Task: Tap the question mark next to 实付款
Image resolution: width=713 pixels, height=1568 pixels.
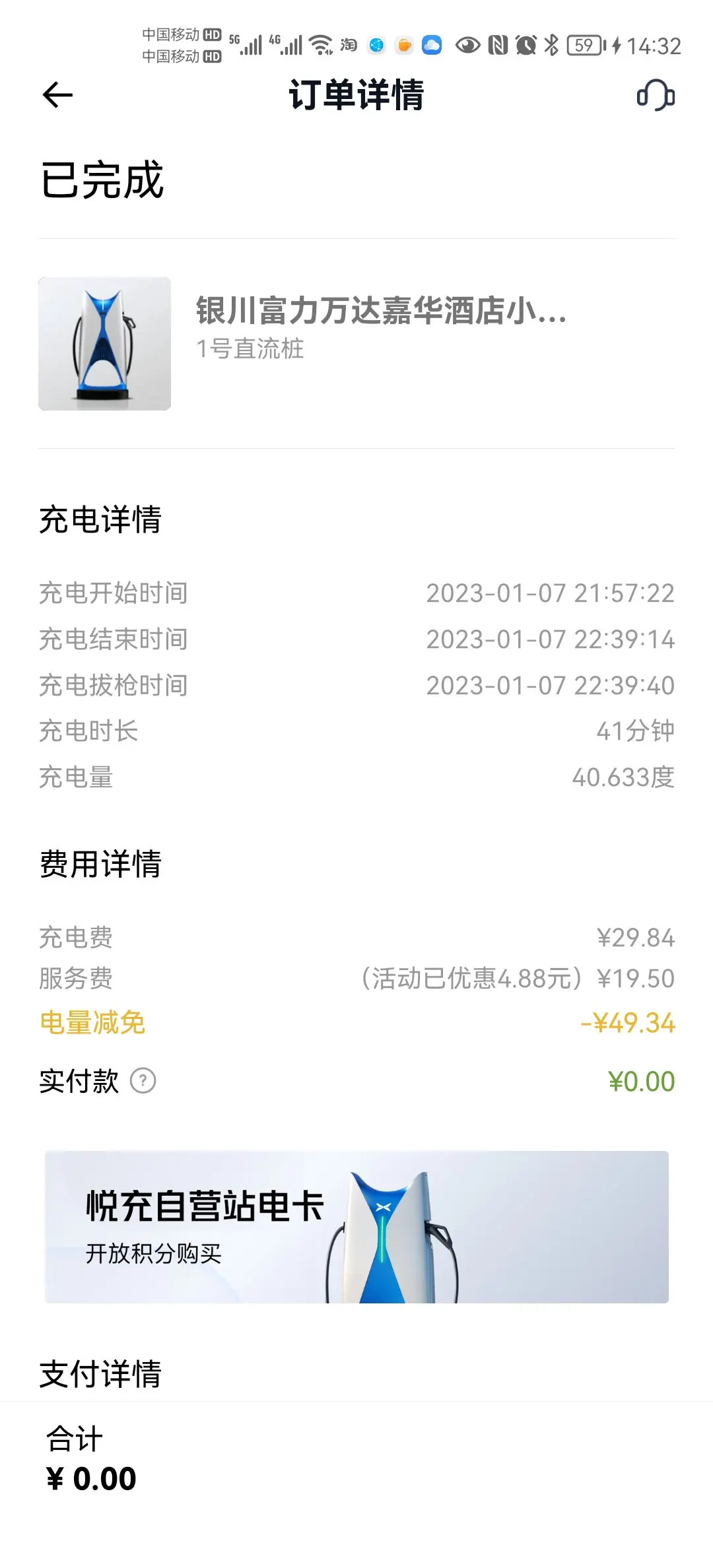Action: coord(143,1081)
